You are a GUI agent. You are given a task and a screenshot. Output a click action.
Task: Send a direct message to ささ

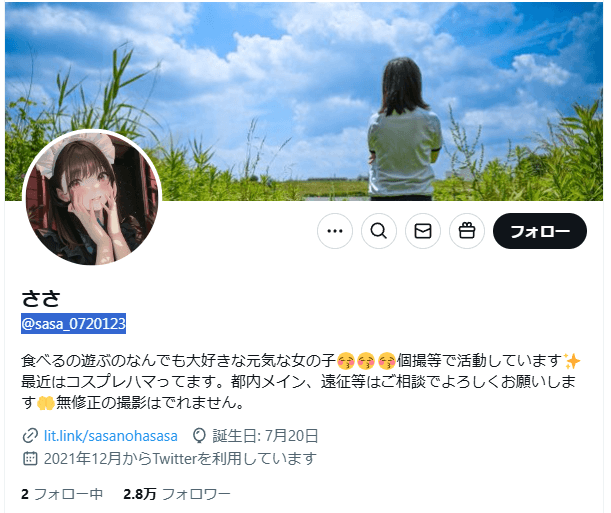click(423, 231)
